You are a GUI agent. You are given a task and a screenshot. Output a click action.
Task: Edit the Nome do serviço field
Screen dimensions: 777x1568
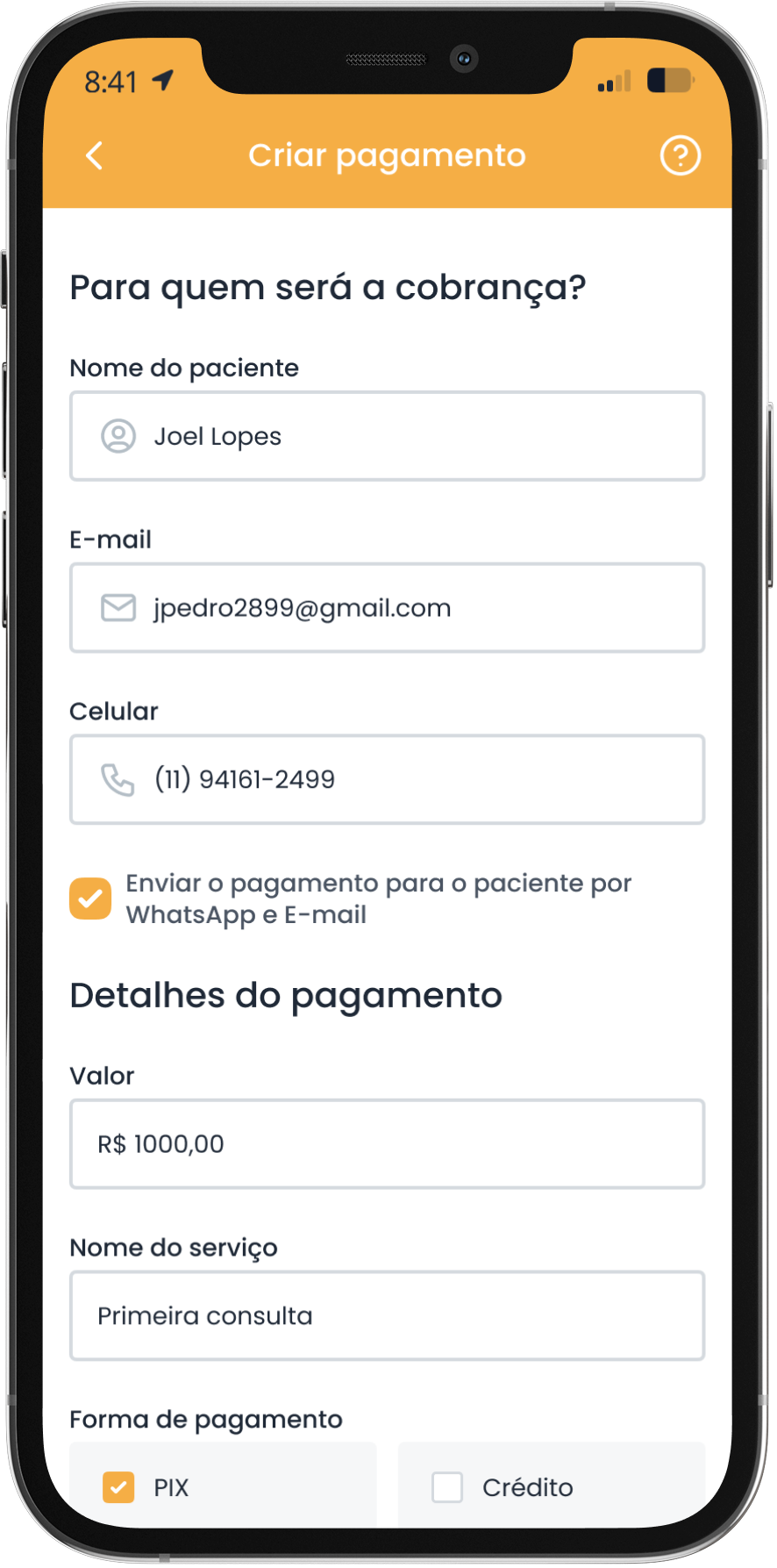387,1315
